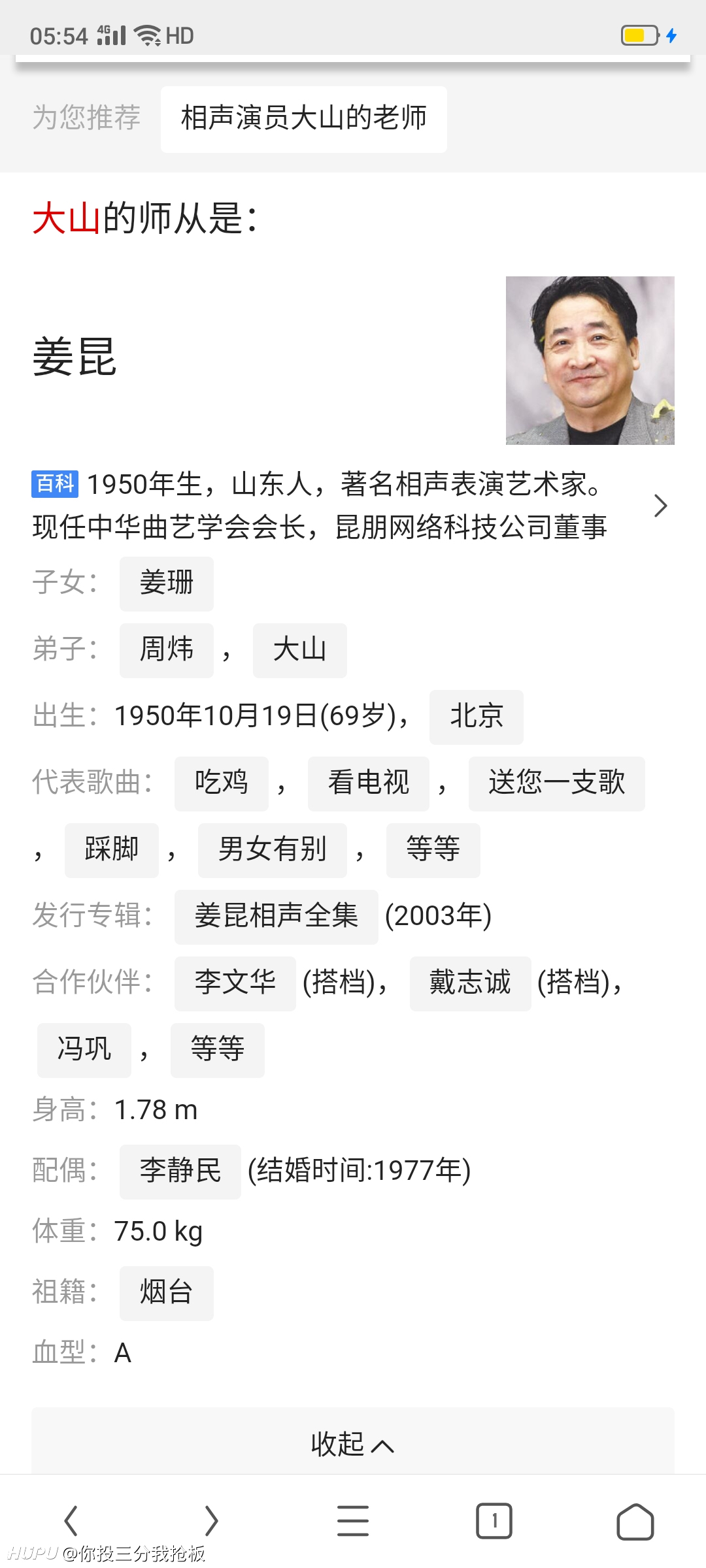The image size is (706, 1568).
Task: Open the 周炜 disciple chip
Action: [167, 650]
